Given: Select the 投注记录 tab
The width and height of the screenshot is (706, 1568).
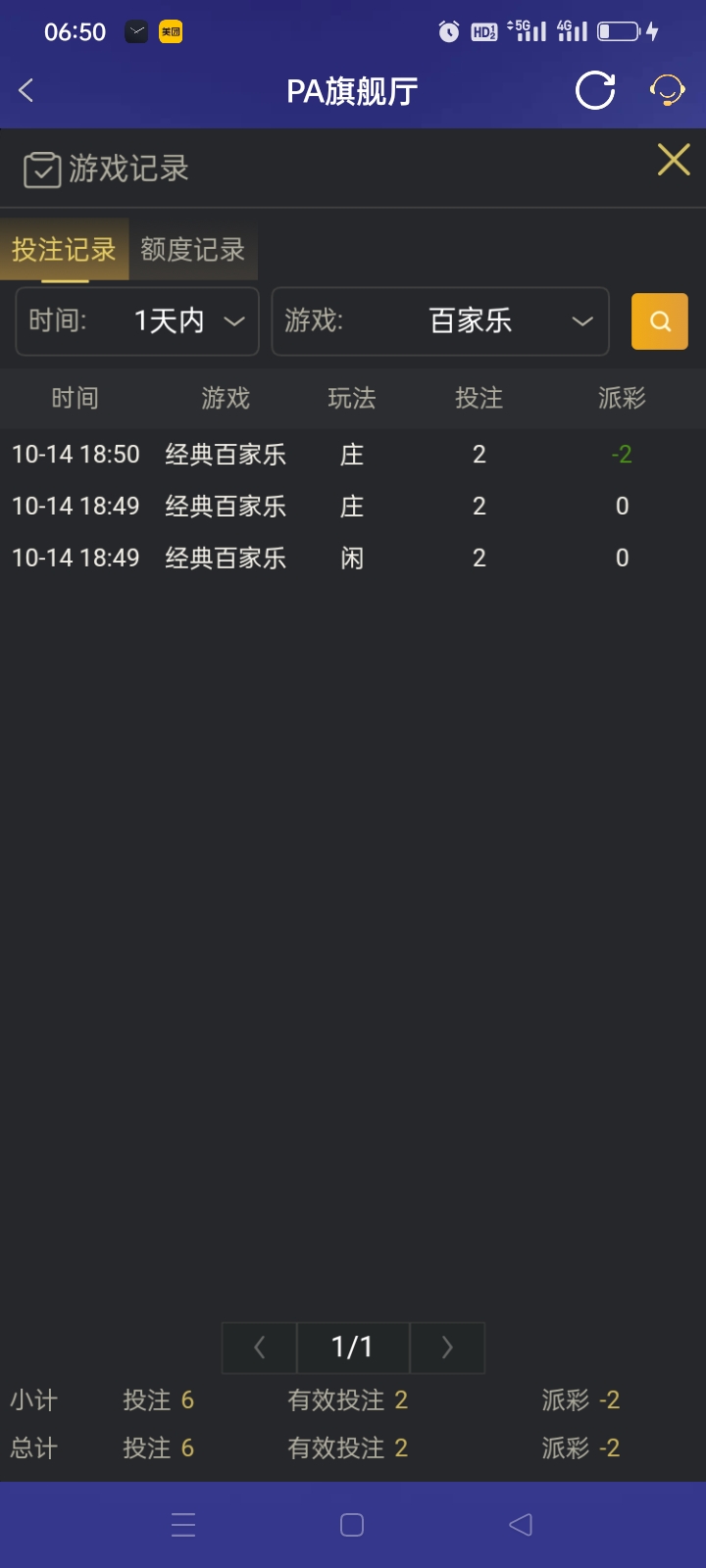Looking at the screenshot, I should [x=64, y=249].
